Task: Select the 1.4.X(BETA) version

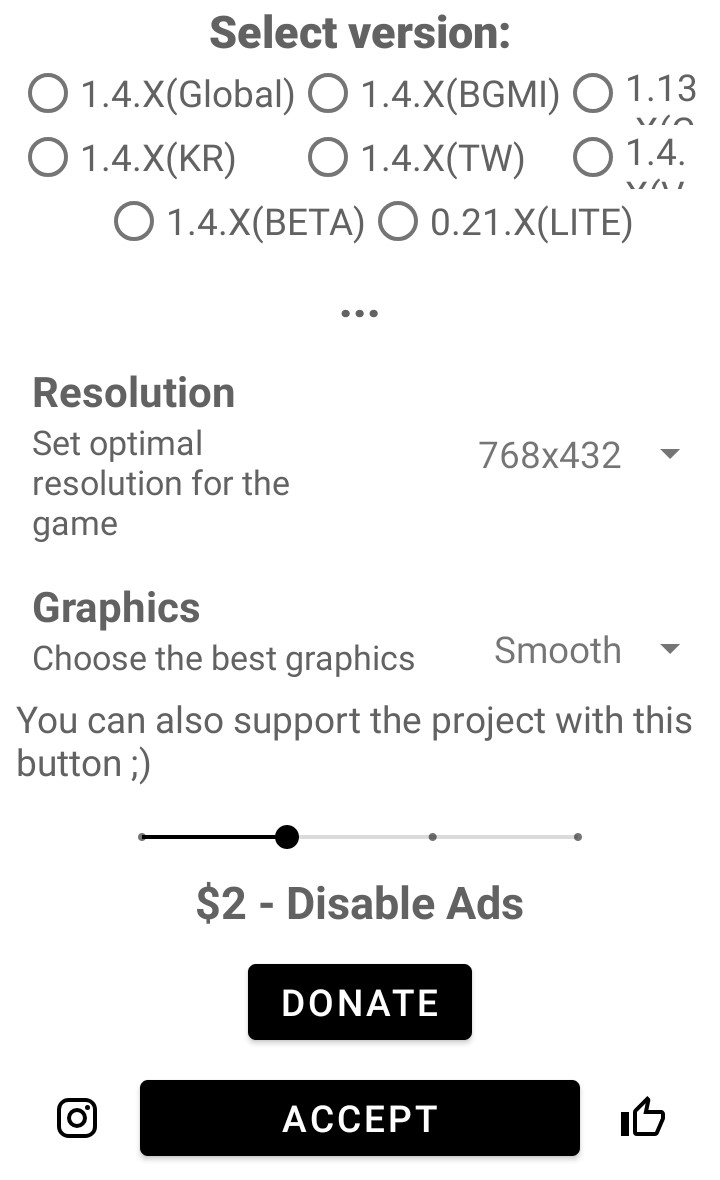Action: pyautogui.click(x=239, y=222)
